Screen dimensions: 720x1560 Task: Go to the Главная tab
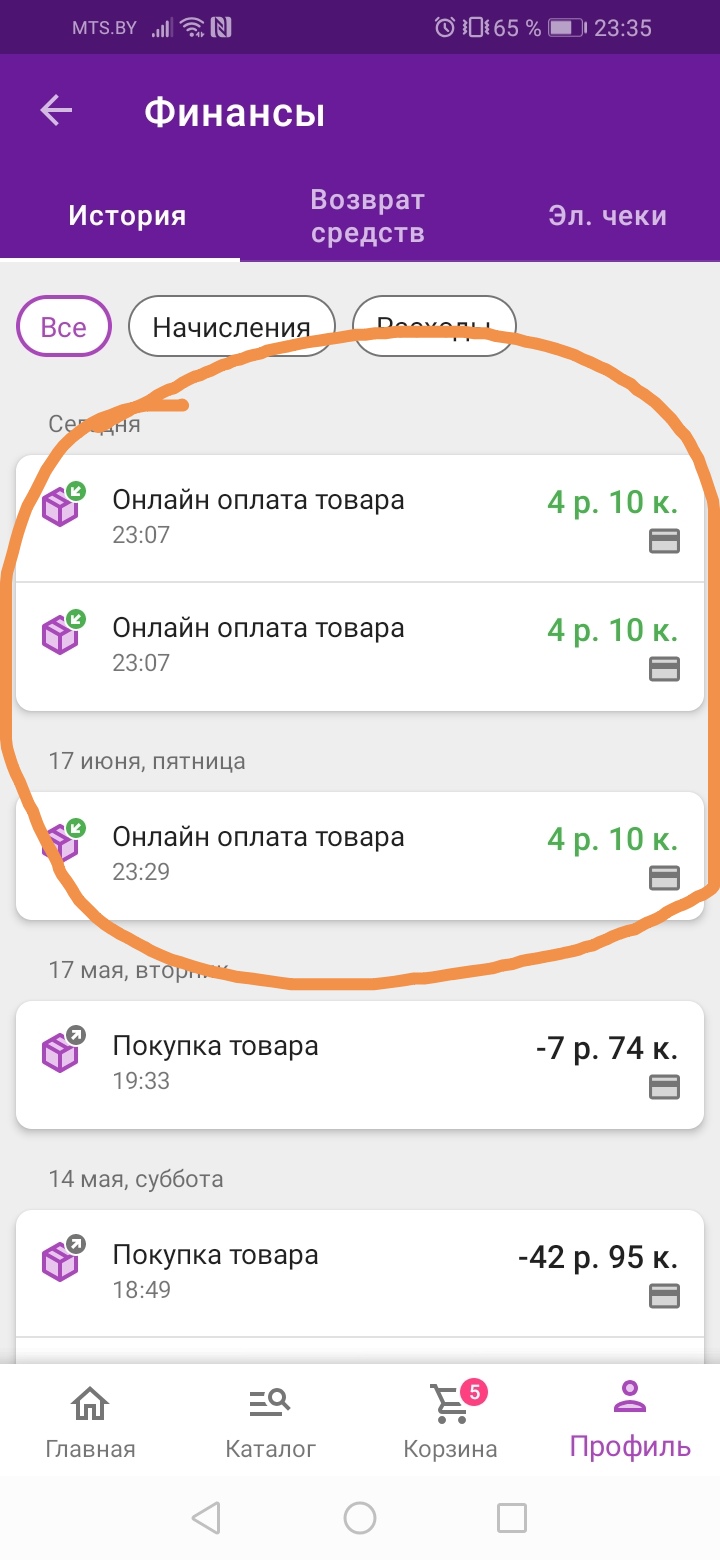click(x=90, y=1422)
